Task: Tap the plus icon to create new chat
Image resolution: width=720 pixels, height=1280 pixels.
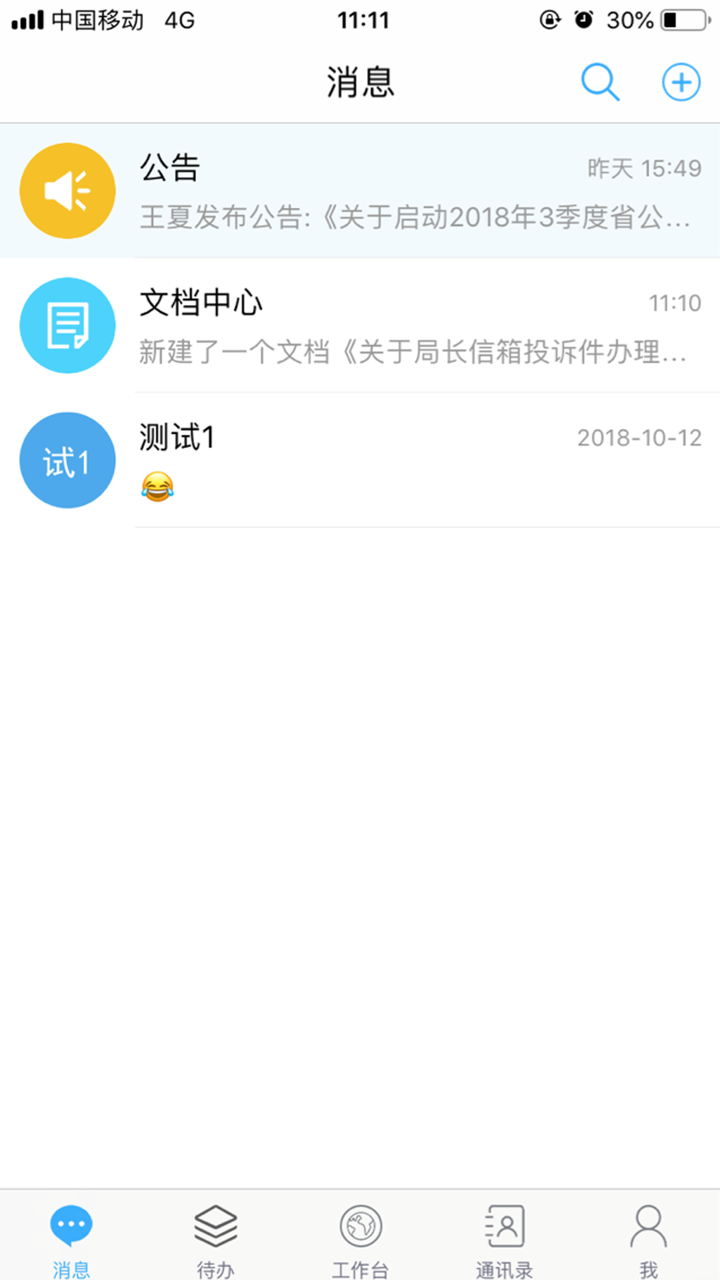Action: pyautogui.click(x=681, y=82)
